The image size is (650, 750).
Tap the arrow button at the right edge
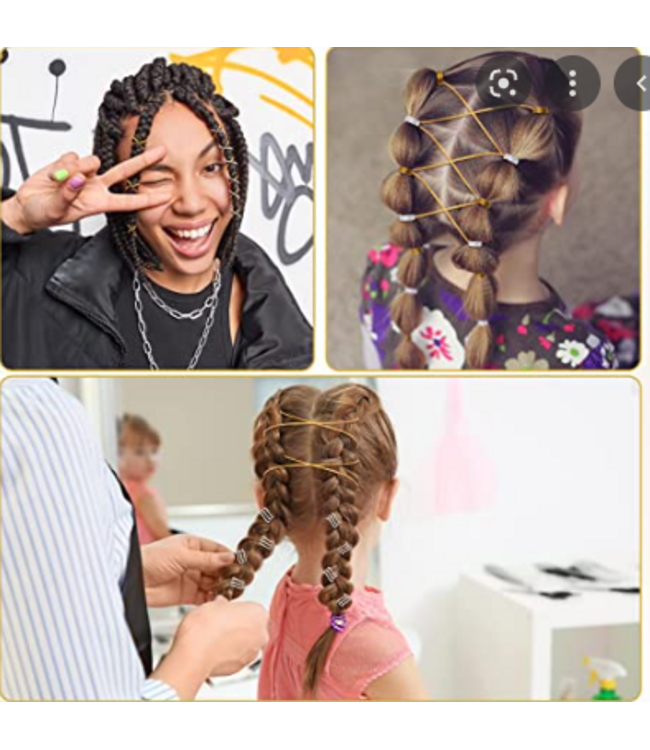coord(637,83)
